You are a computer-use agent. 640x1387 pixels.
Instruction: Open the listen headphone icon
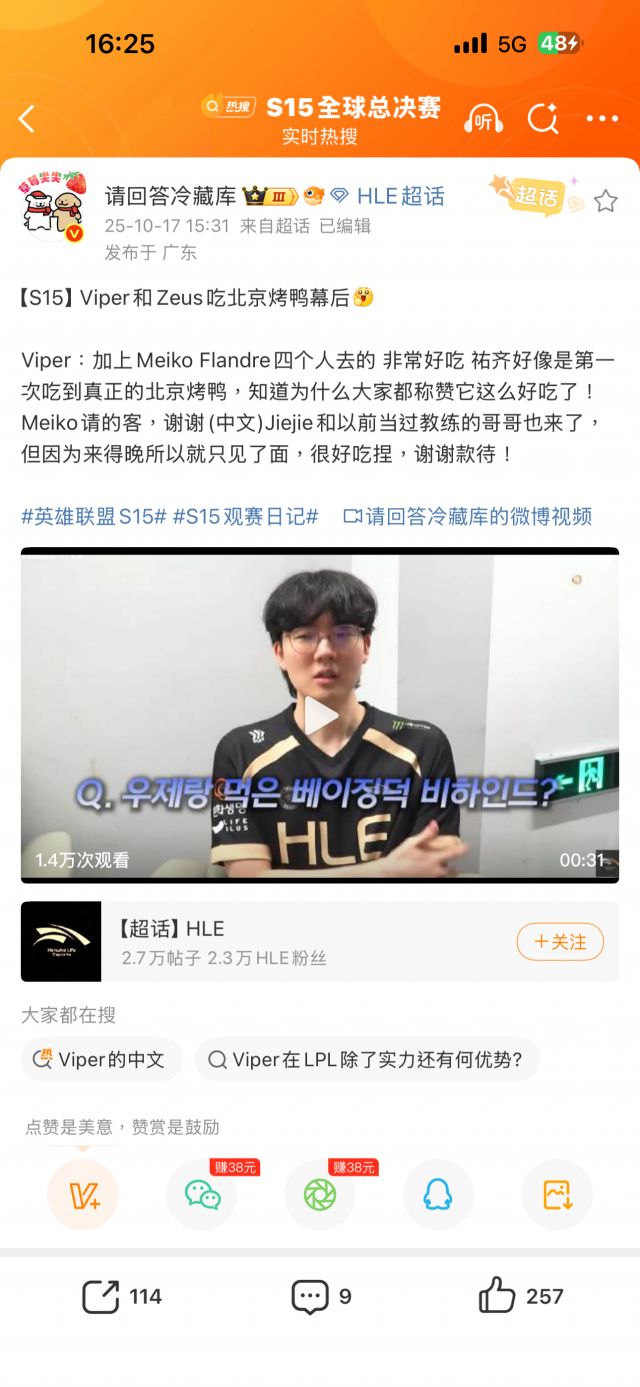tap(484, 119)
